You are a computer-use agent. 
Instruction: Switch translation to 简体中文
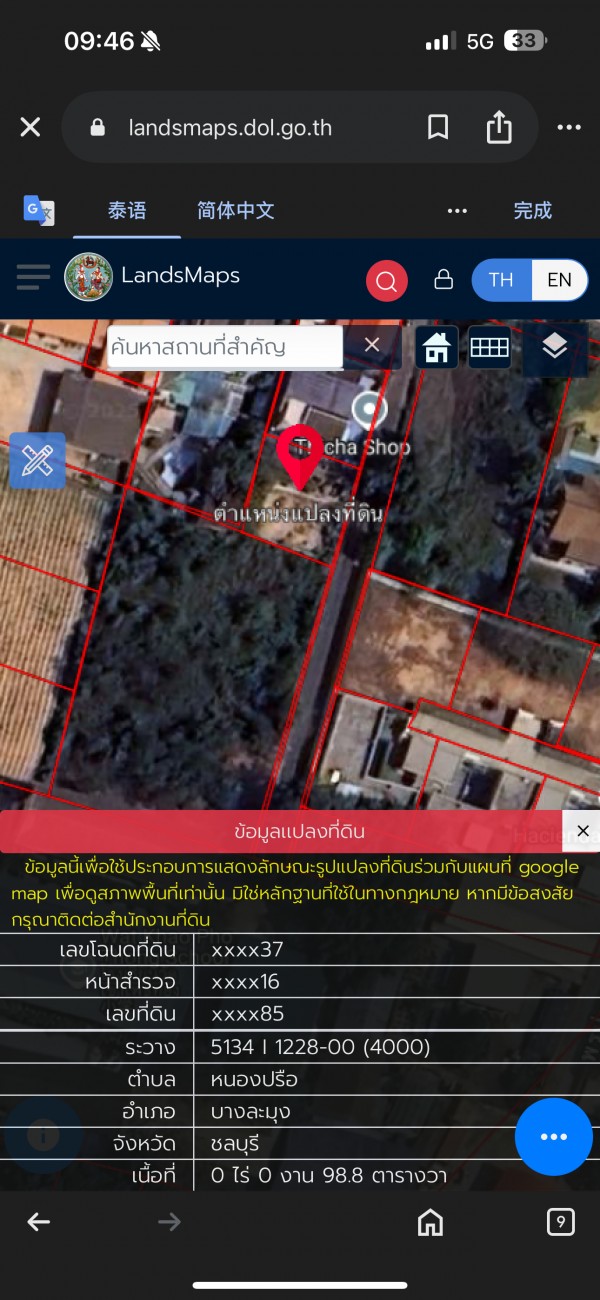pos(235,210)
